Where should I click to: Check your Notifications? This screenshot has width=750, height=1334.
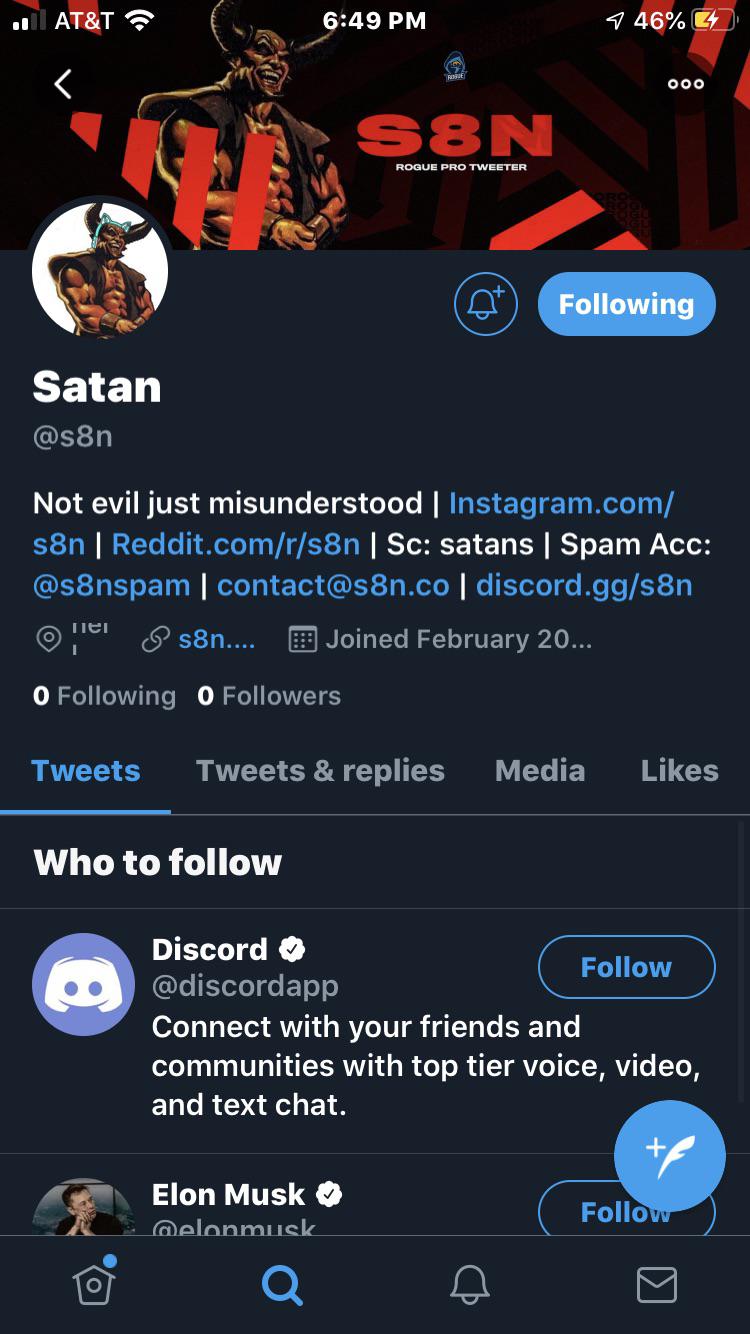pyautogui.click(x=469, y=1285)
